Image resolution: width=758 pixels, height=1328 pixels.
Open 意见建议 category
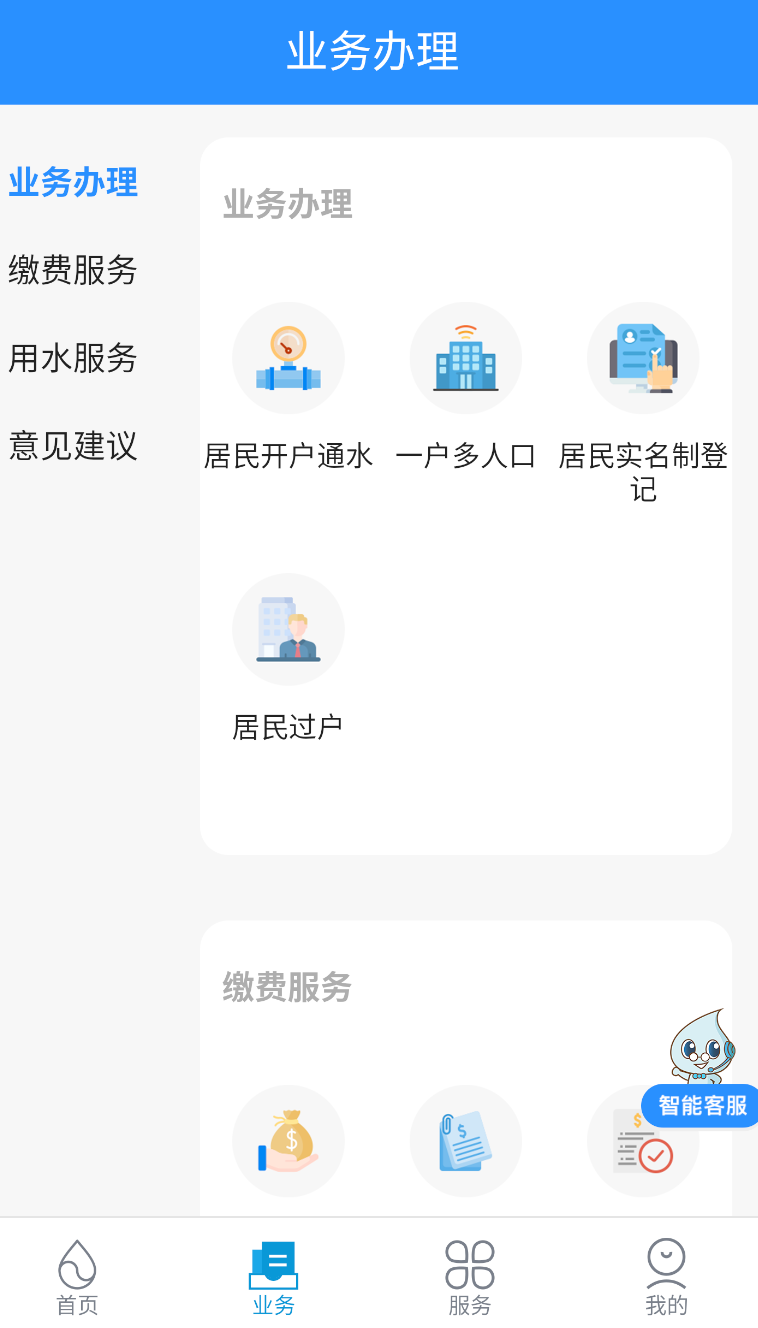click(73, 445)
